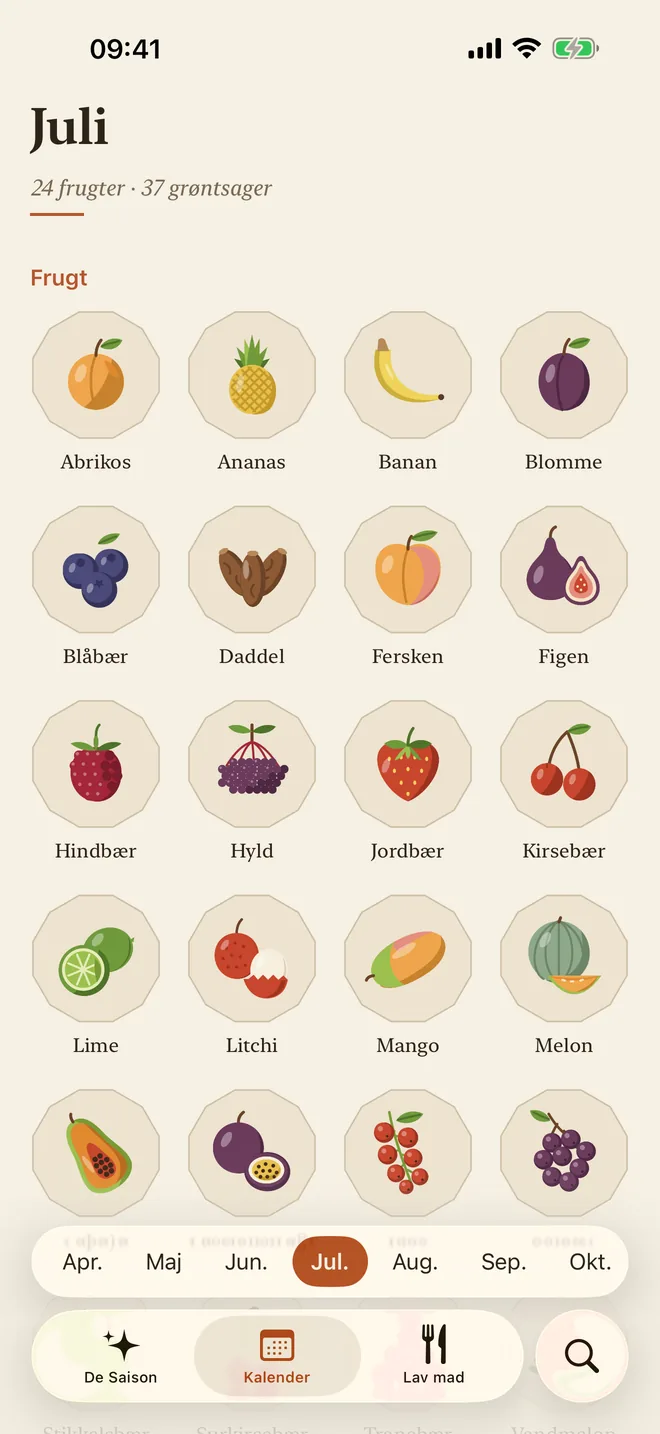
Task: Select the Lime fruit tile
Action: 96,975
